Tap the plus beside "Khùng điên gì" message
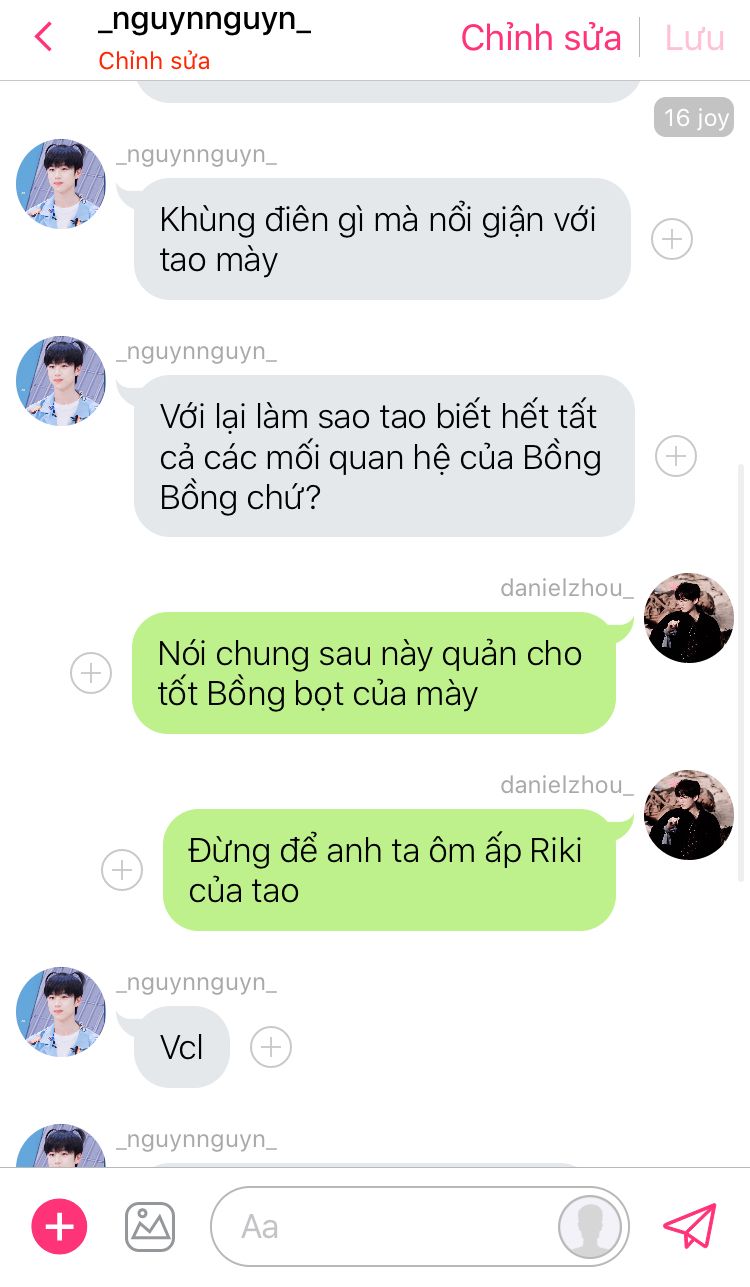Viewport: 750px width, 1287px height. coord(672,239)
